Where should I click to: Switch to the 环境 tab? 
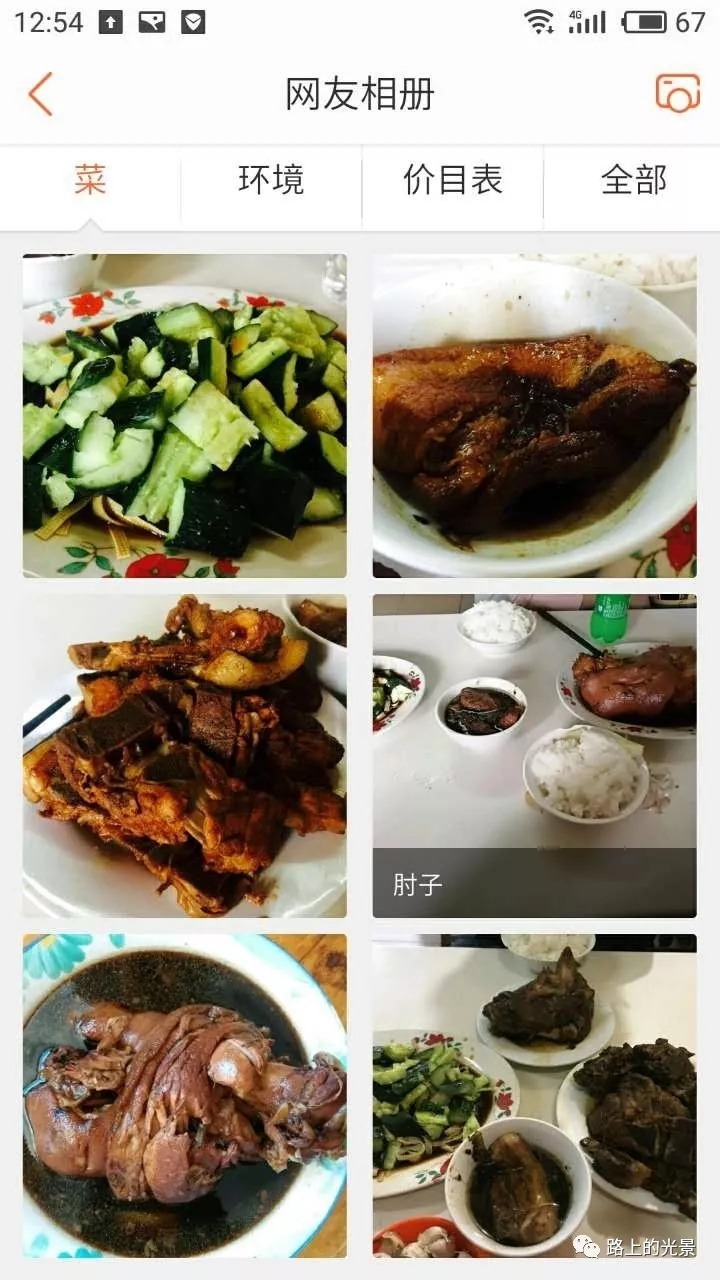click(x=271, y=181)
